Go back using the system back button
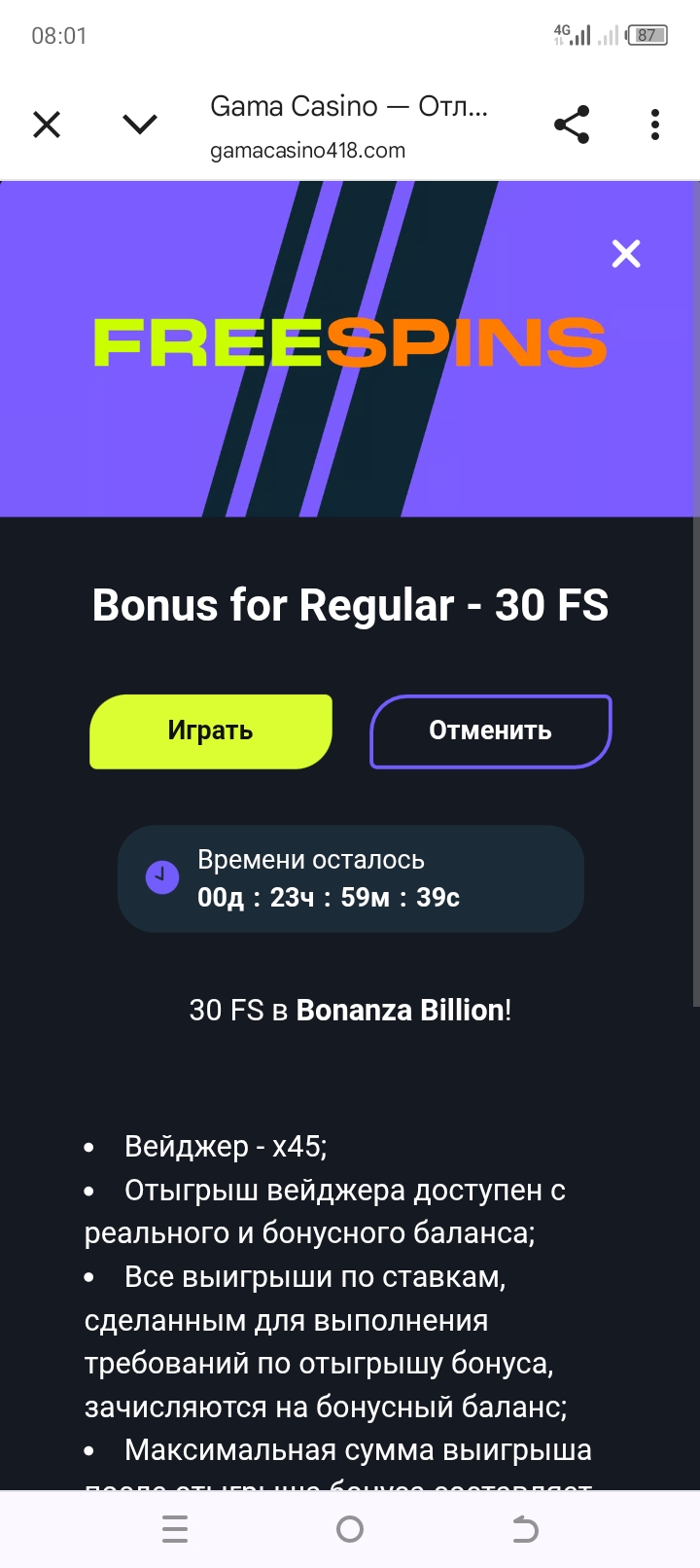Viewport: 700px width, 1568px height. [x=525, y=1529]
